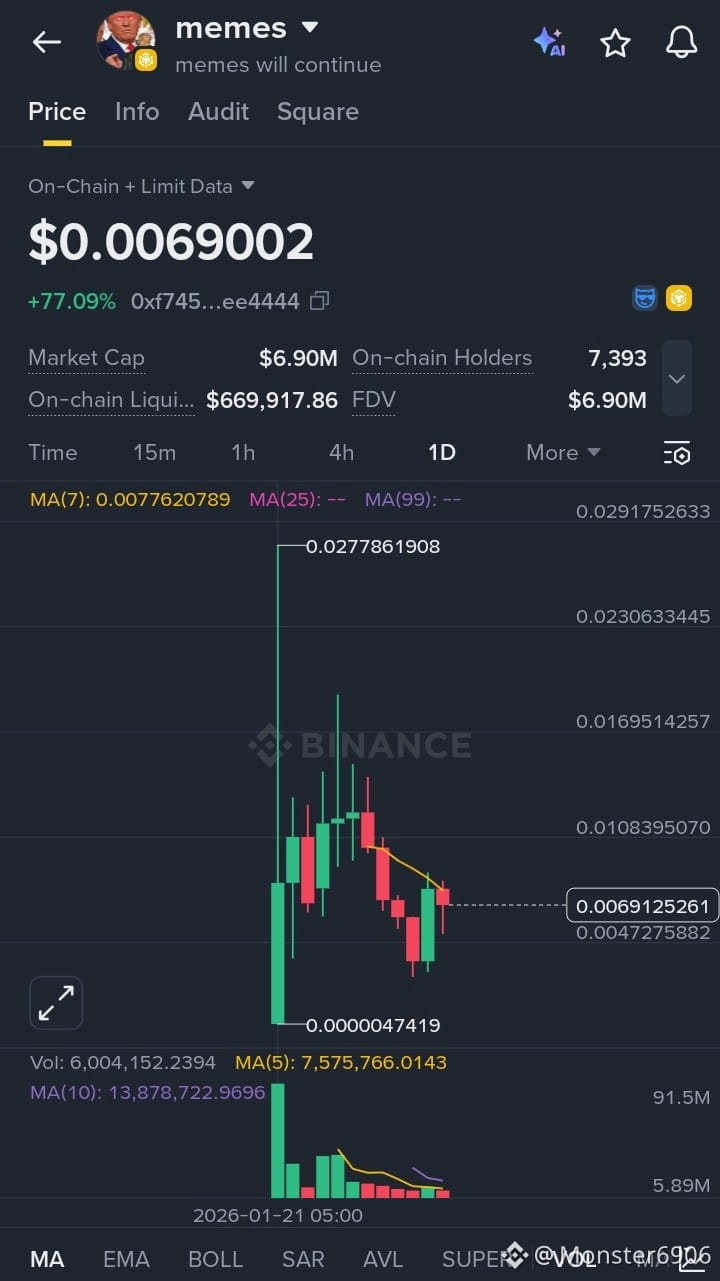This screenshot has height=1281, width=720.
Task: Open the Square tab
Action: pos(317,111)
